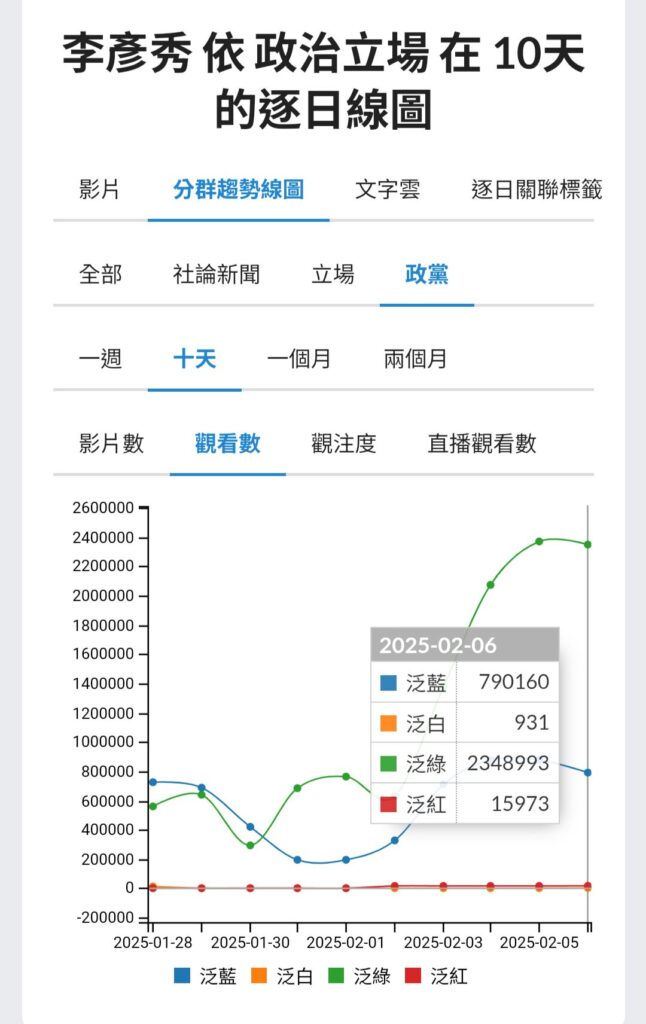
Task: Show 全部 grouping
Action: tap(100, 274)
